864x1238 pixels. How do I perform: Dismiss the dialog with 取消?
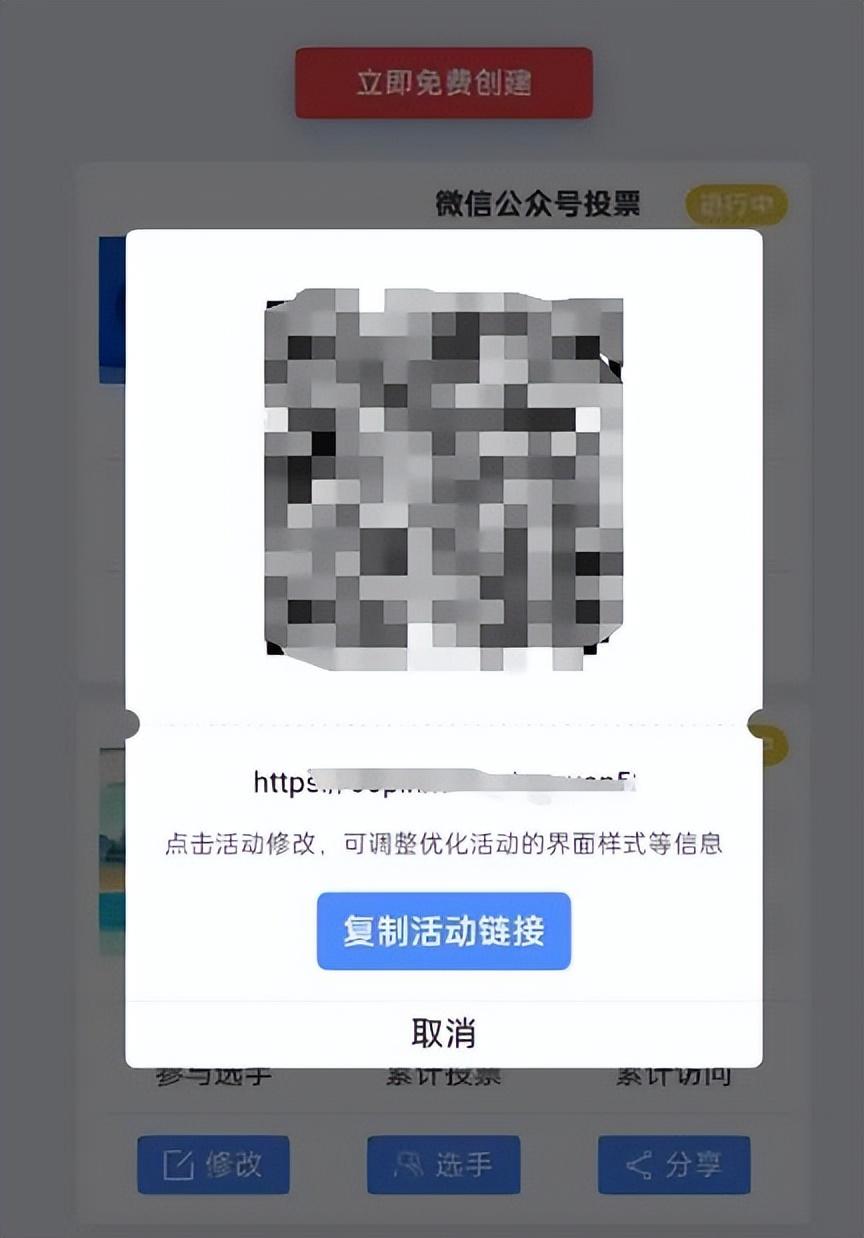pyautogui.click(x=443, y=1033)
